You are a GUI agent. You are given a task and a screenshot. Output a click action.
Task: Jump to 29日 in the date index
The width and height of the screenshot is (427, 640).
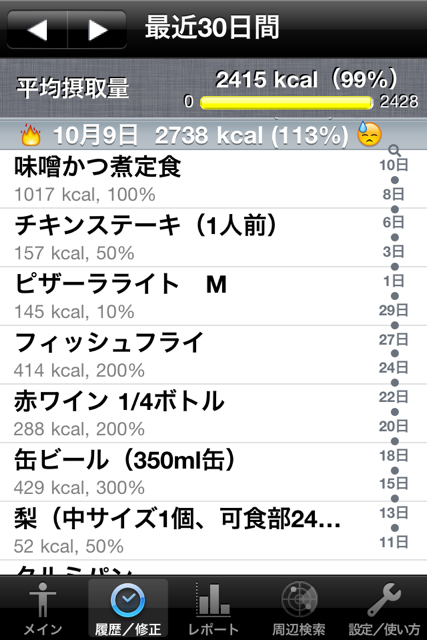[x=394, y=310]
